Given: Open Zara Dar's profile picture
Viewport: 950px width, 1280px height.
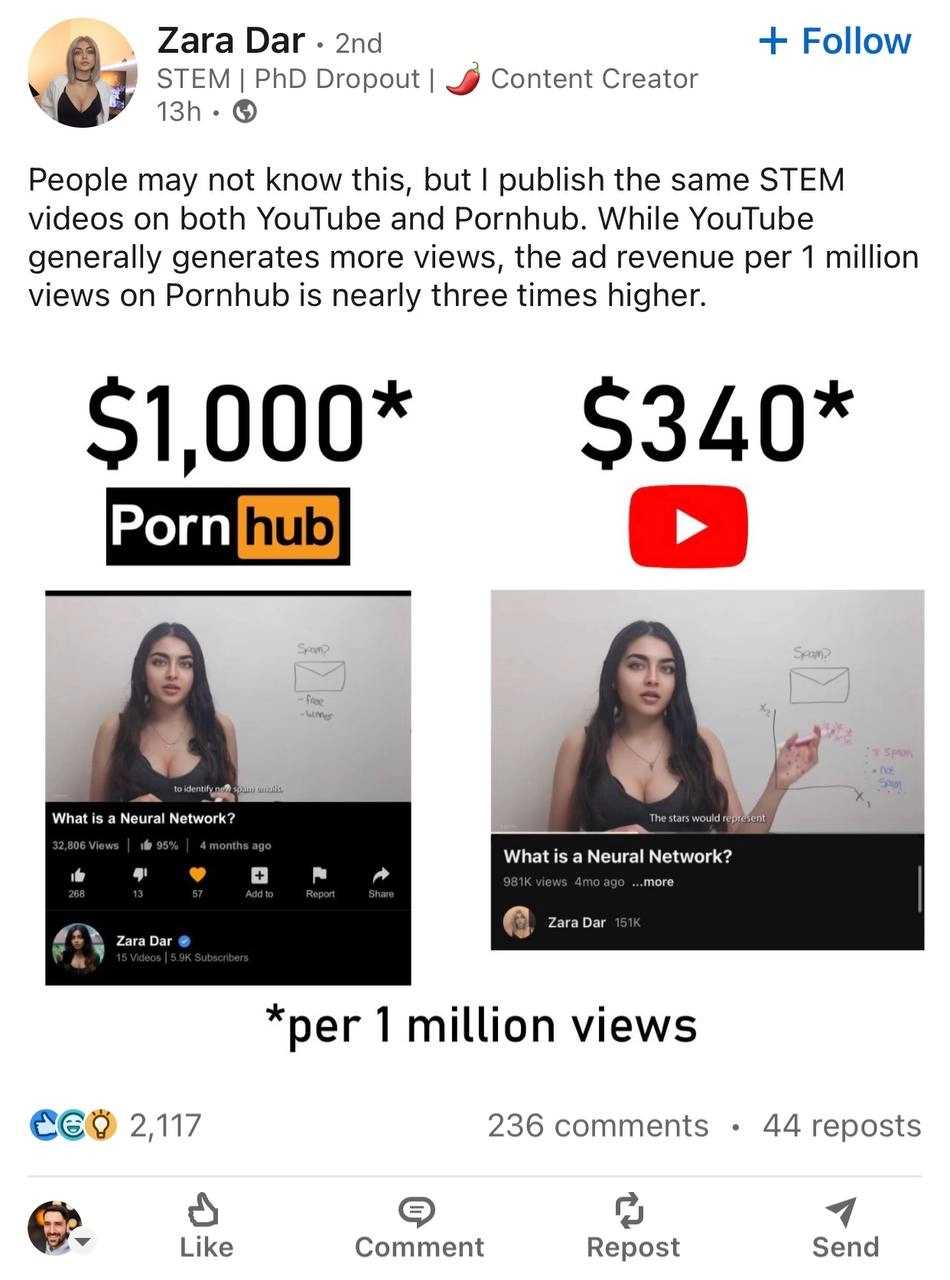Looking at the screenshot, I should coord(82,73).
